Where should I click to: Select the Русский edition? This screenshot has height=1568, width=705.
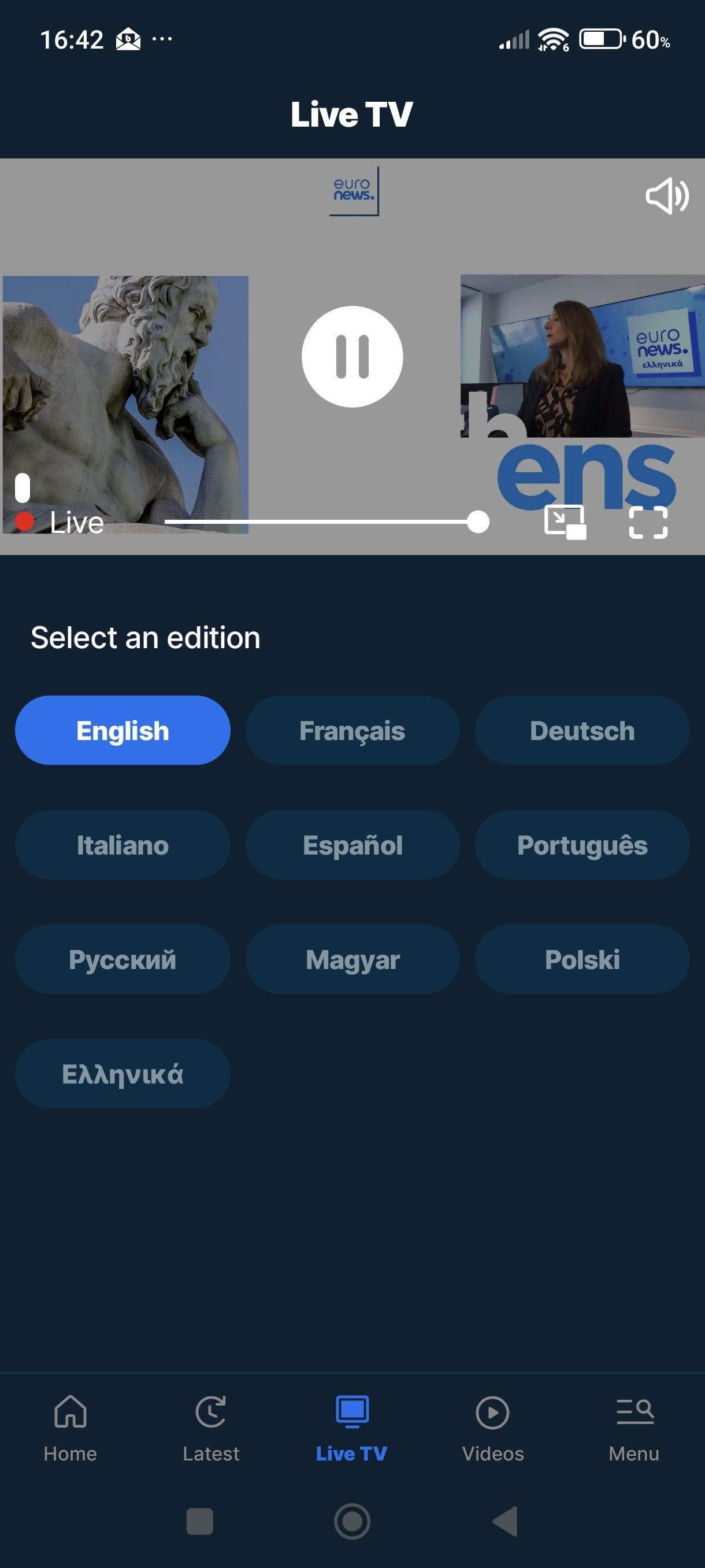point(123,959)
